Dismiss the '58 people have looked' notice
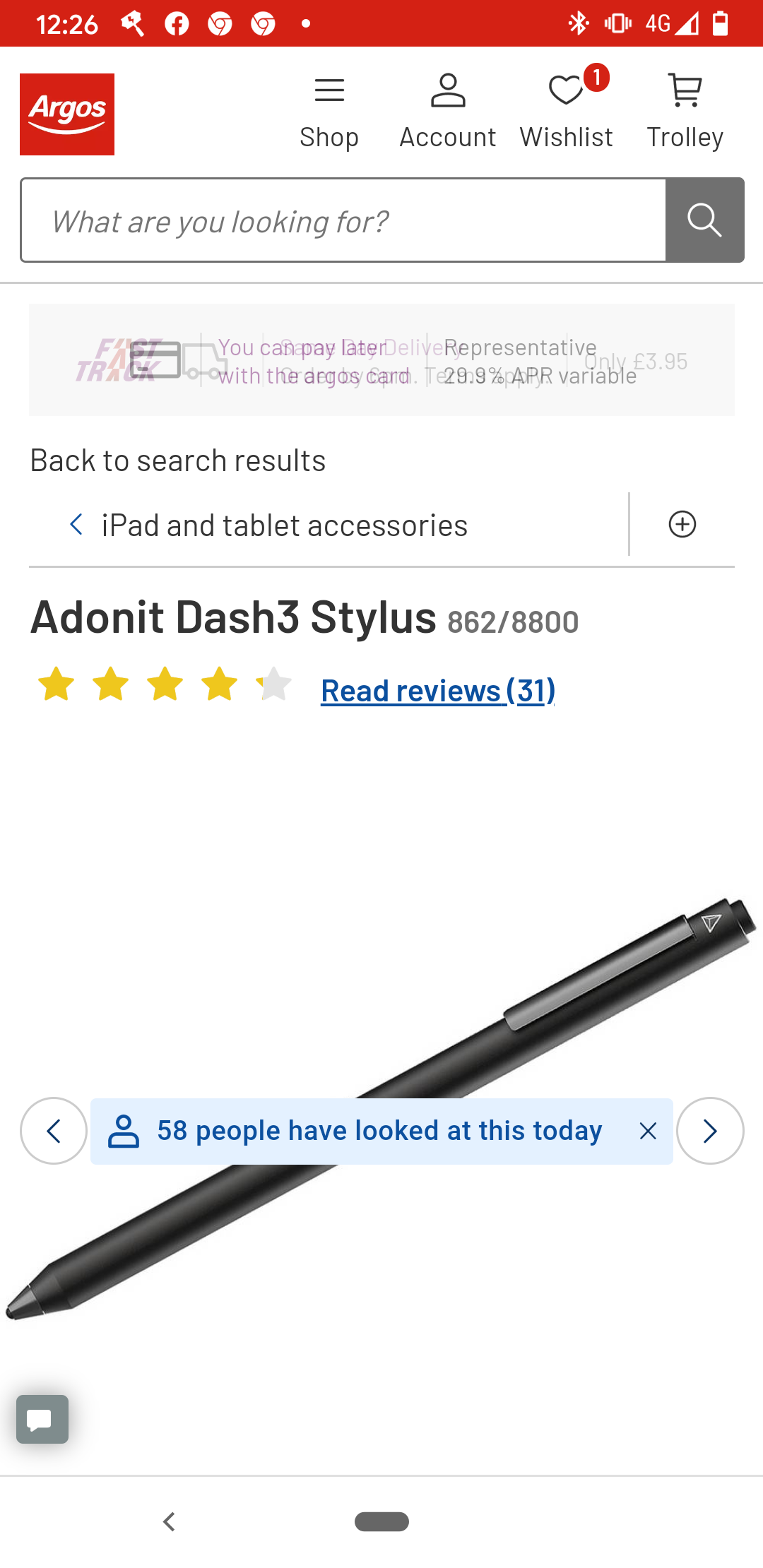Image resolution: width=763 pixels, height=1568 pixels. (x=648, y=1132)
